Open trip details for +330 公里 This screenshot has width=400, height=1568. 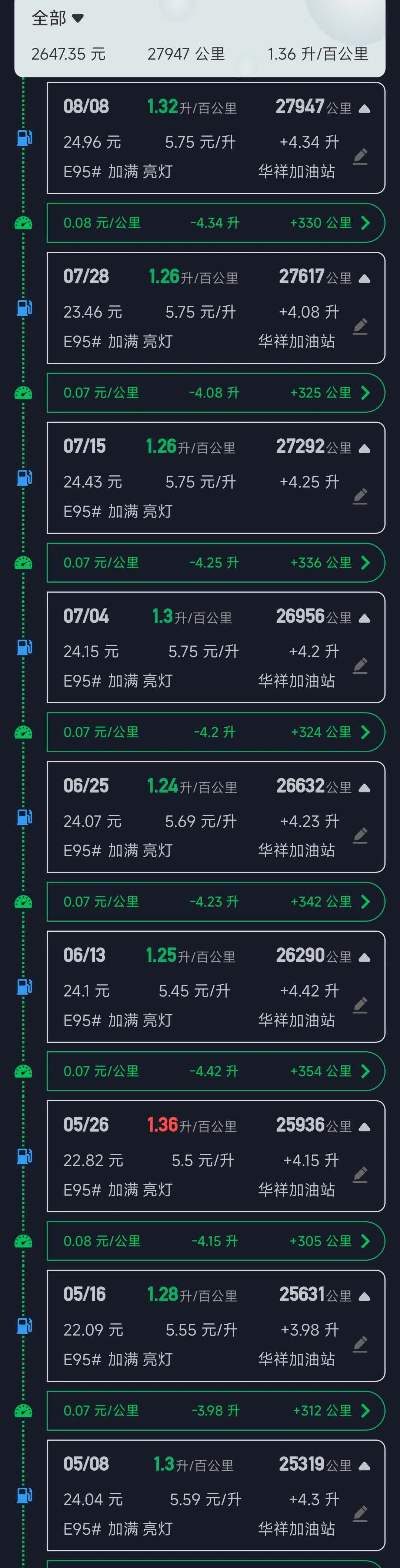tap(365, 223)
